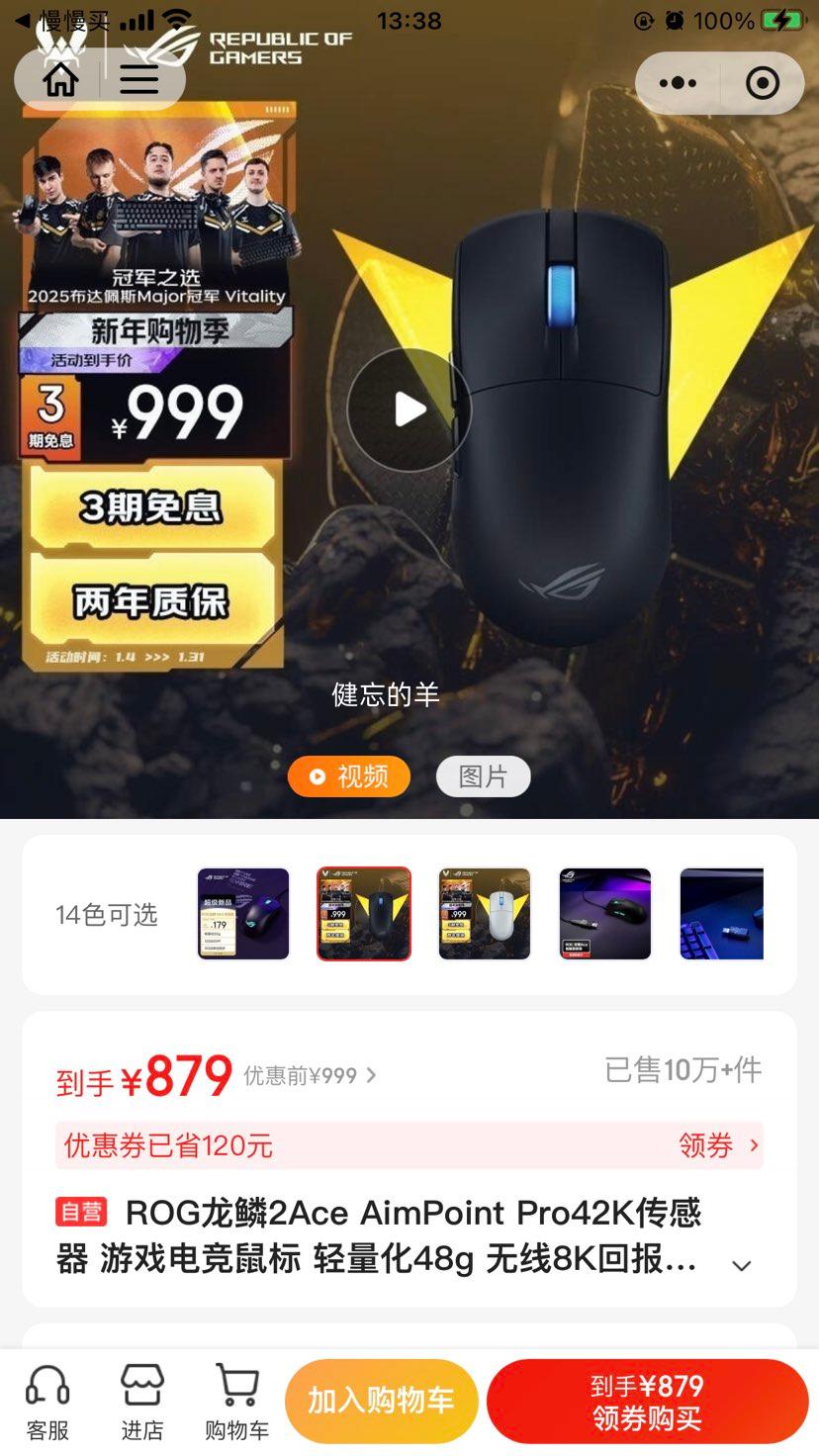Switch to 视频 media view
This screenshot has width=819, height=1456.
(348, 777)
